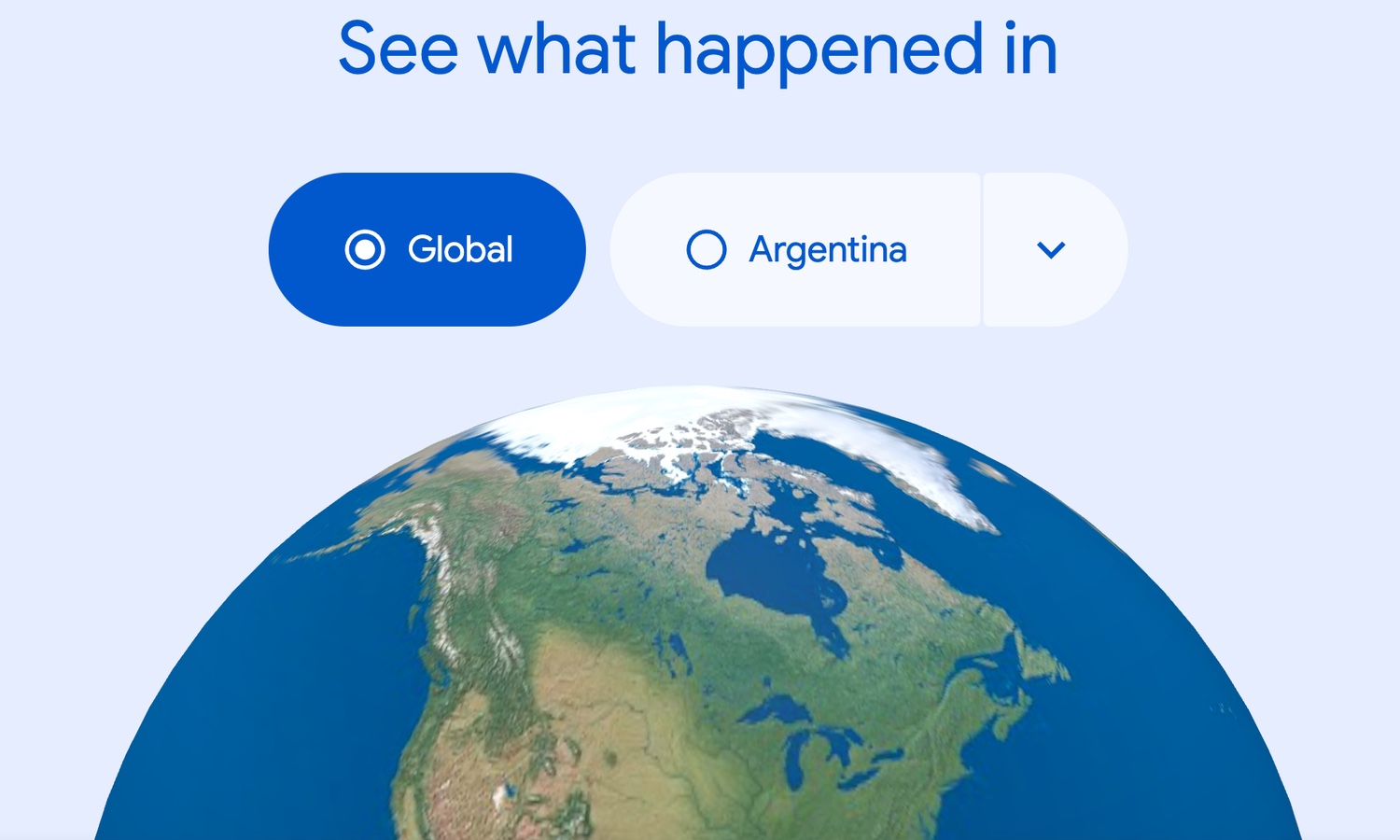Choose the Argentina option

[x=795, y=249]
